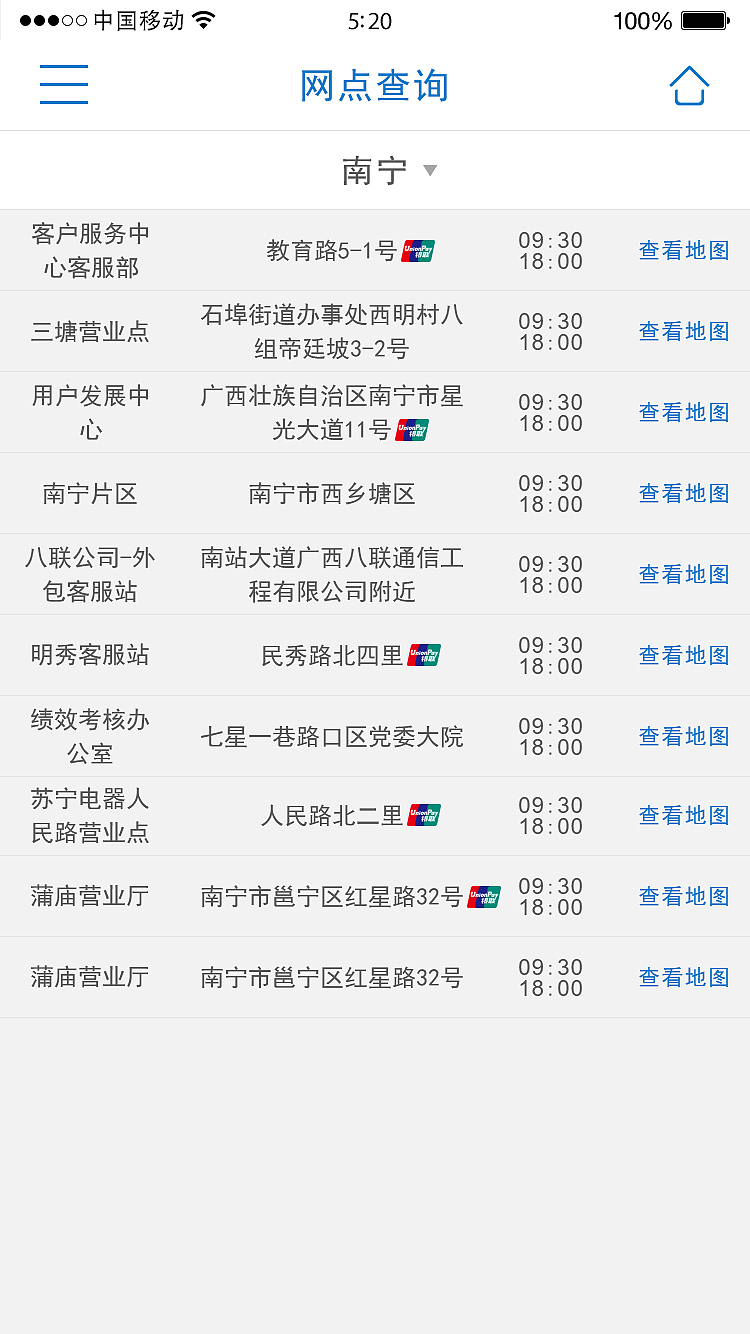The height and width of the screenshot is (1334, 750).
Task: View map for 南宁片区
Action: coord(683,493)
